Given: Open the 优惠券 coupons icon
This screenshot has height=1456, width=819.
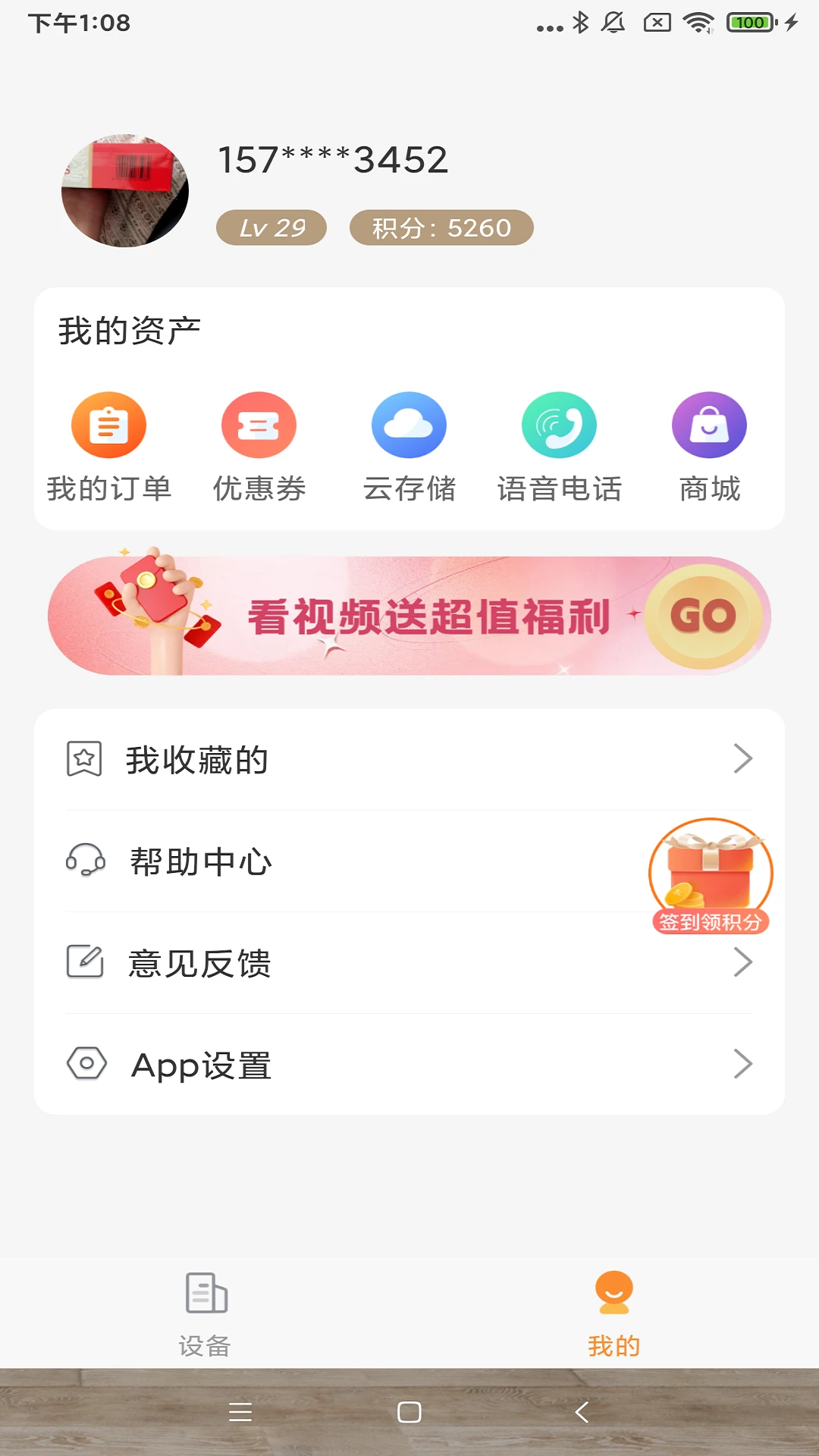Looking at the screenshot, I should (259, 425).
